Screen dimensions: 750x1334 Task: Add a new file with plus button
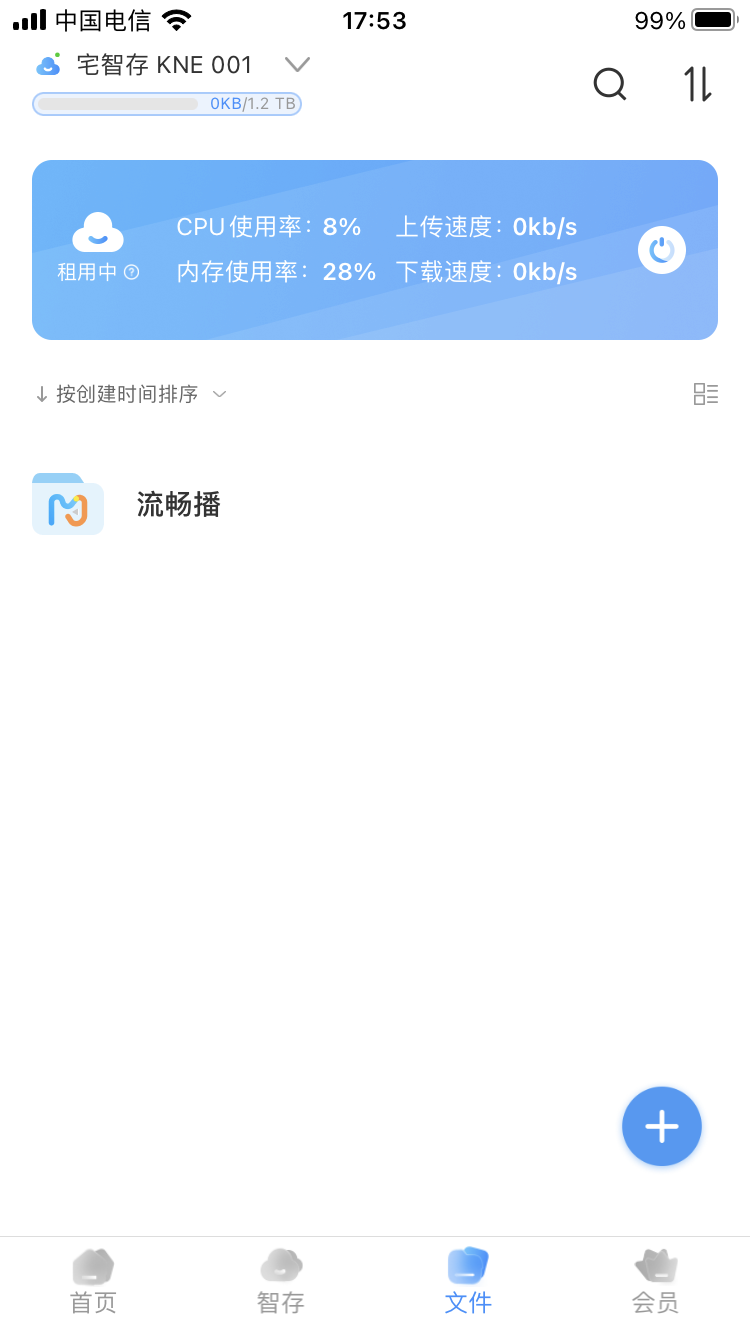pos(662,1126)
